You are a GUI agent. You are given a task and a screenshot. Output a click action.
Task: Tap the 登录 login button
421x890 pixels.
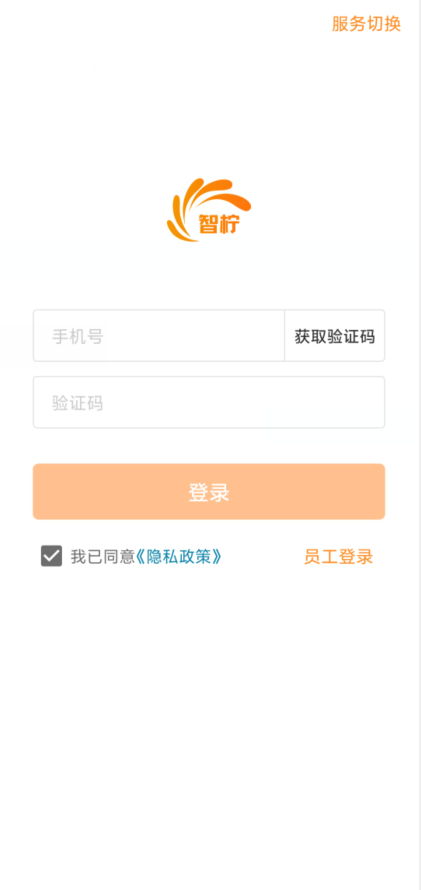pyautogui.click(x=209, y=492)
